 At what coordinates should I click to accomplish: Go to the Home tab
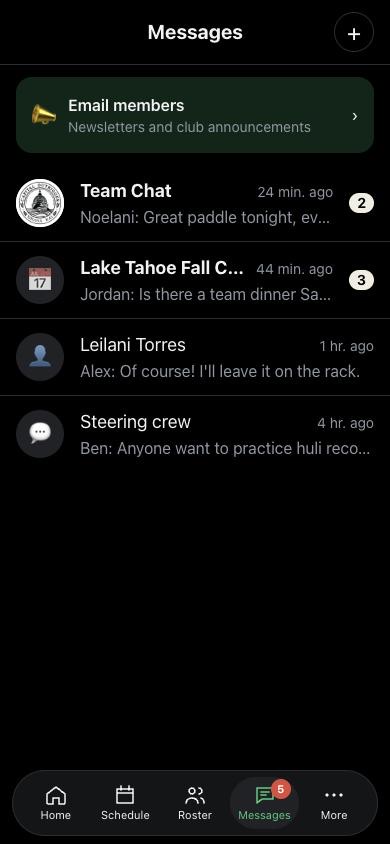pos(56,803)
